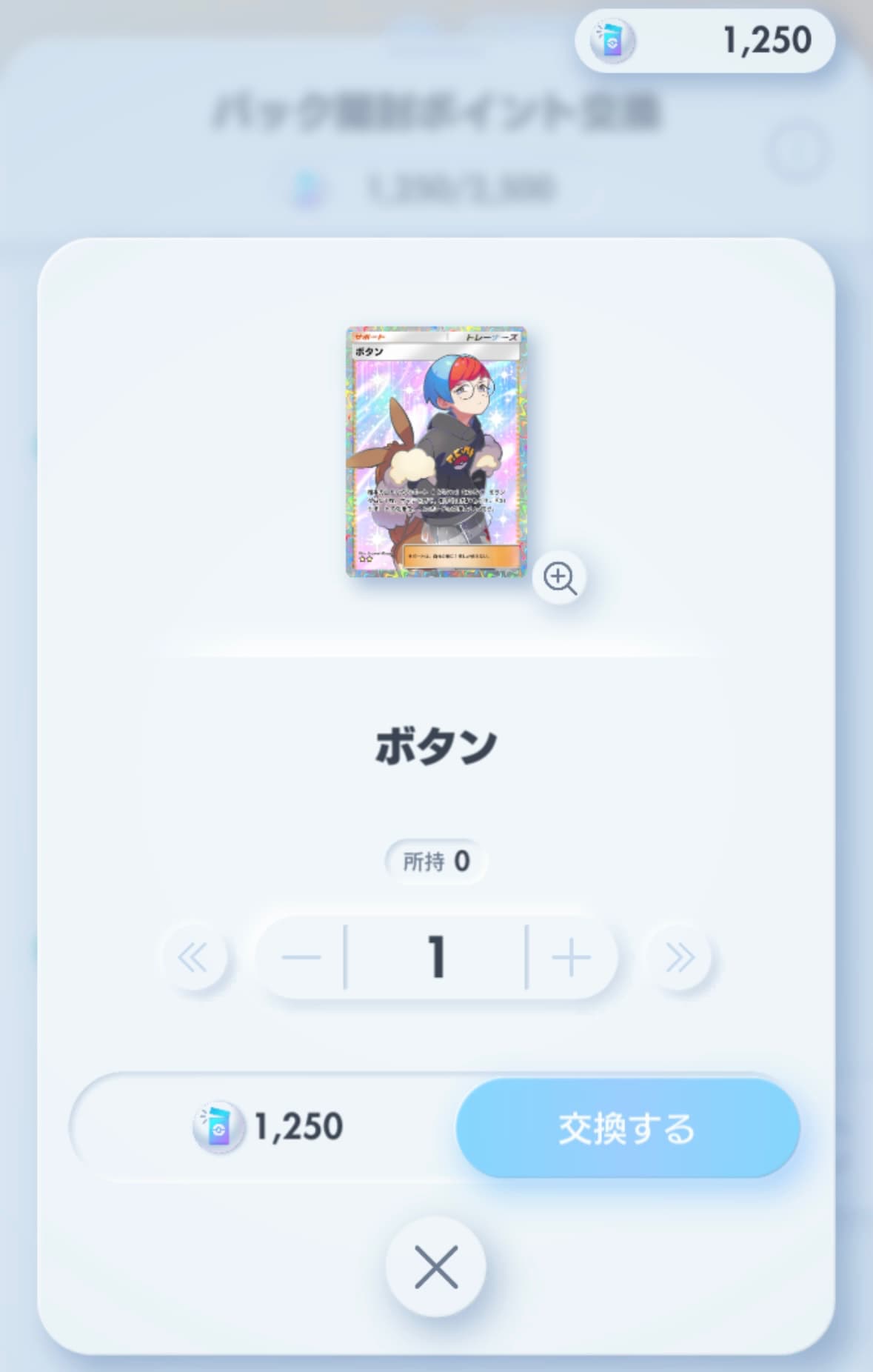Increase quantity with the plus button
Viewport: 873px width, 1372px height.
[x=571, y=957]
